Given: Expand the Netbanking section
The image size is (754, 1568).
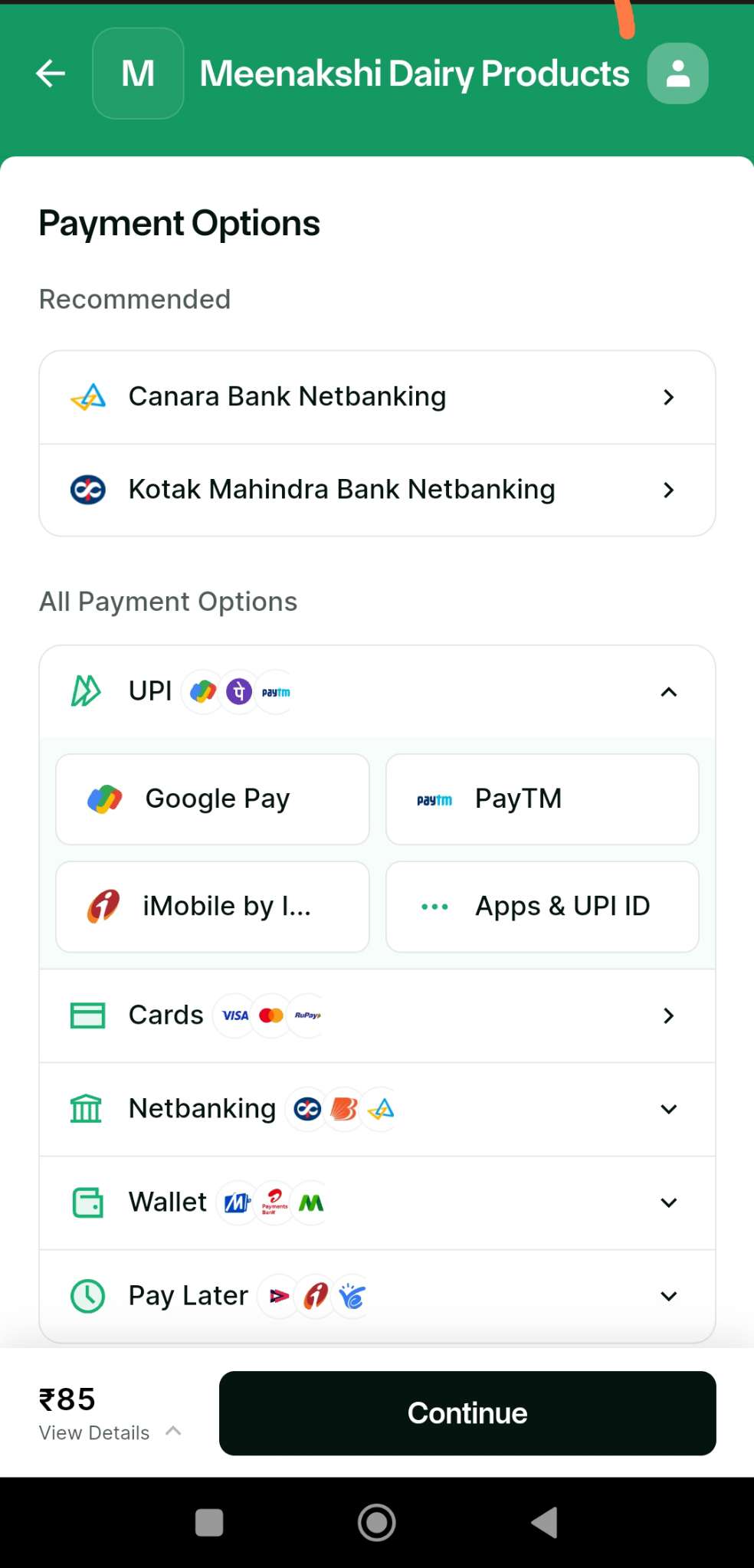Looking at the screenshot, I should 377,1109.
